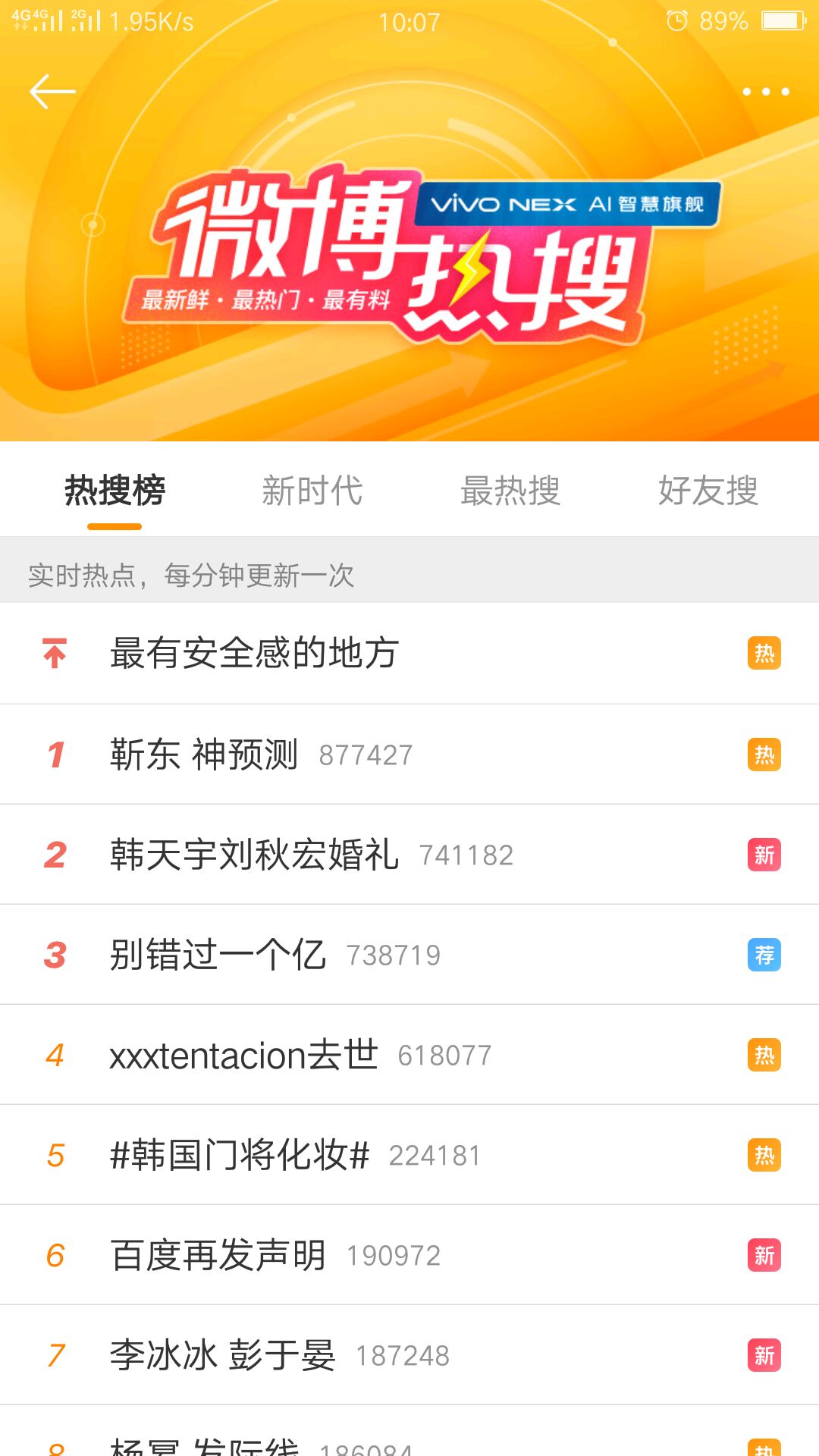
Task: Switch to the 新时代 tab
Action: (314, 491)
